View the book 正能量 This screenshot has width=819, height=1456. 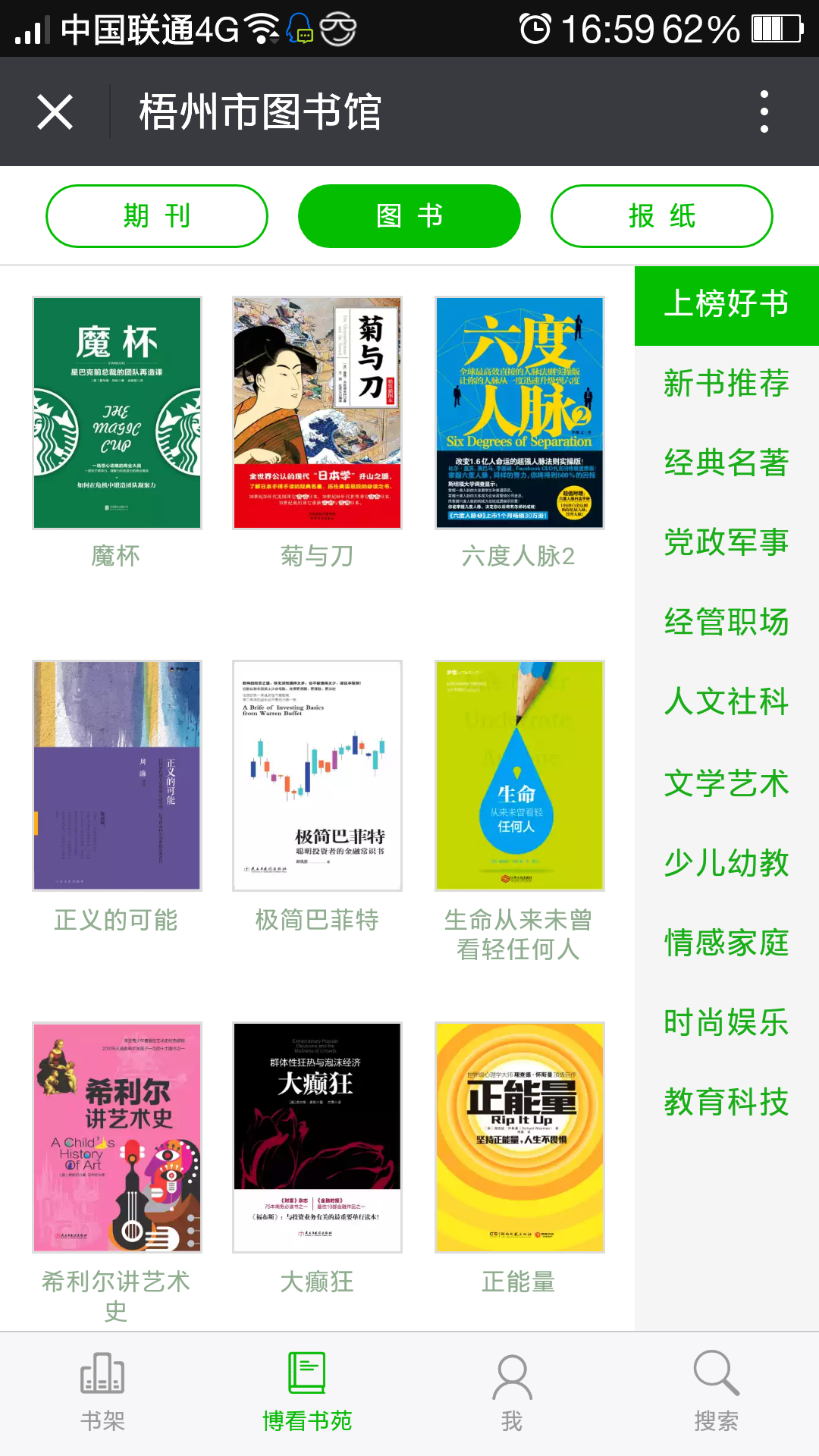pos(519,1137)
